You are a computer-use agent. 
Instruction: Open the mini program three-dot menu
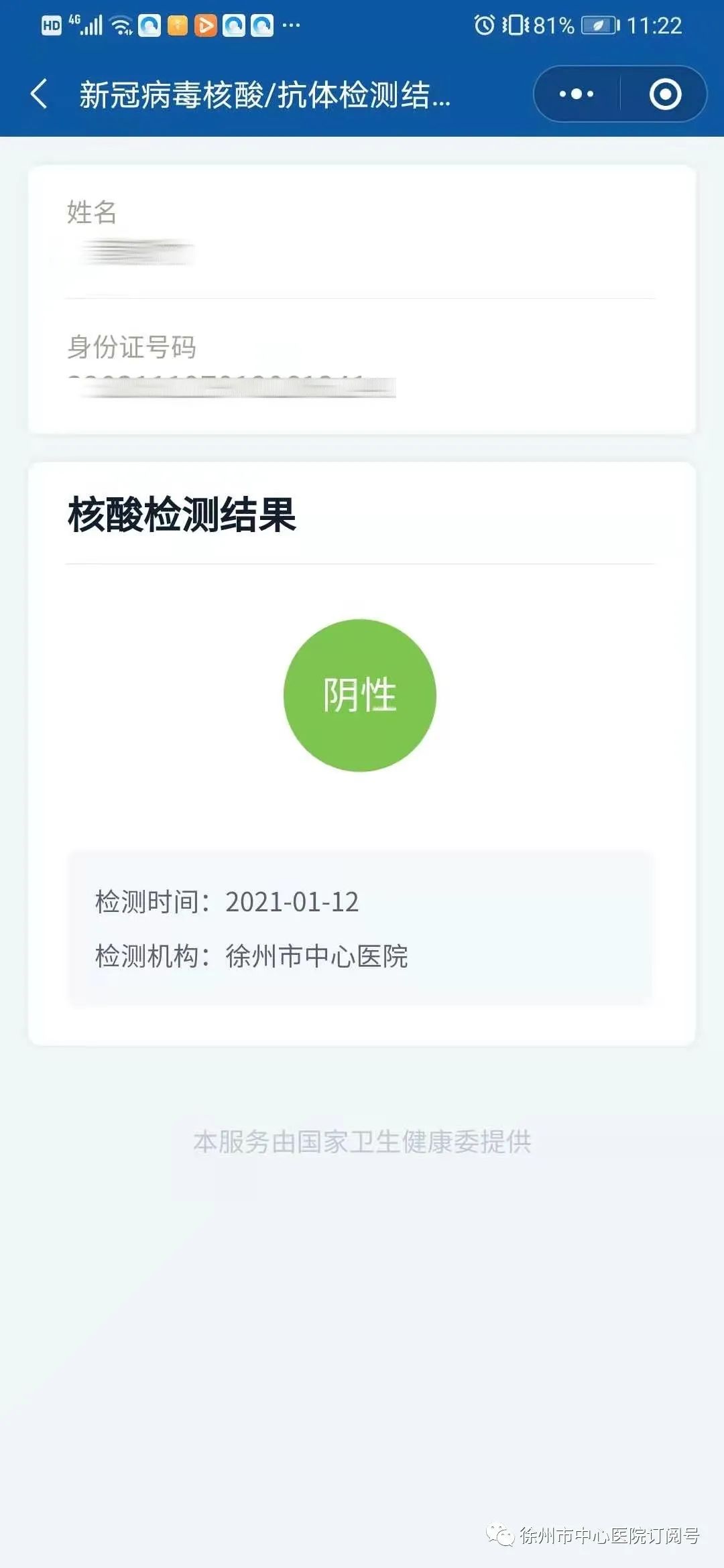(577, 94)
